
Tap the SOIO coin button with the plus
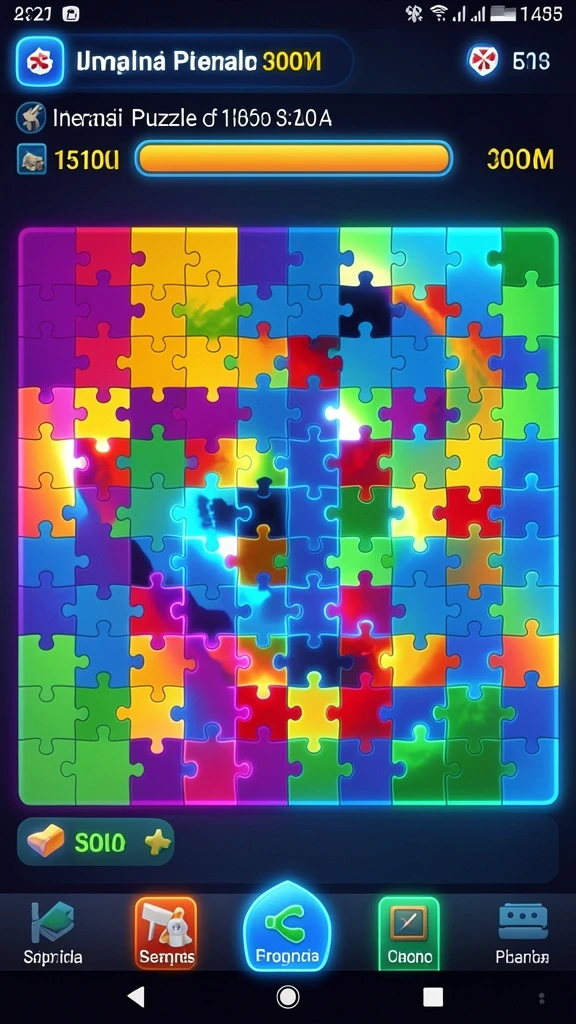95,842
